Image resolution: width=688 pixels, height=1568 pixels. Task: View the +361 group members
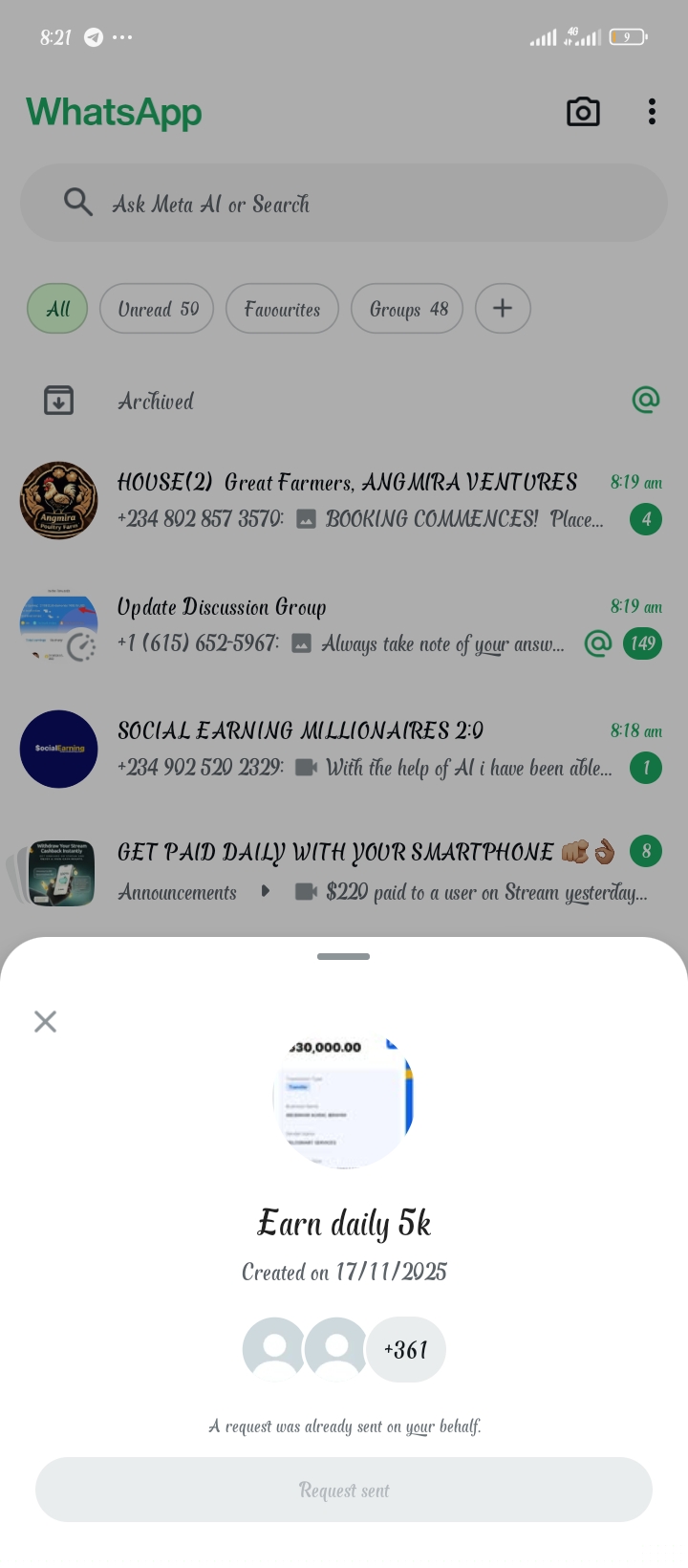point(405,1349)
